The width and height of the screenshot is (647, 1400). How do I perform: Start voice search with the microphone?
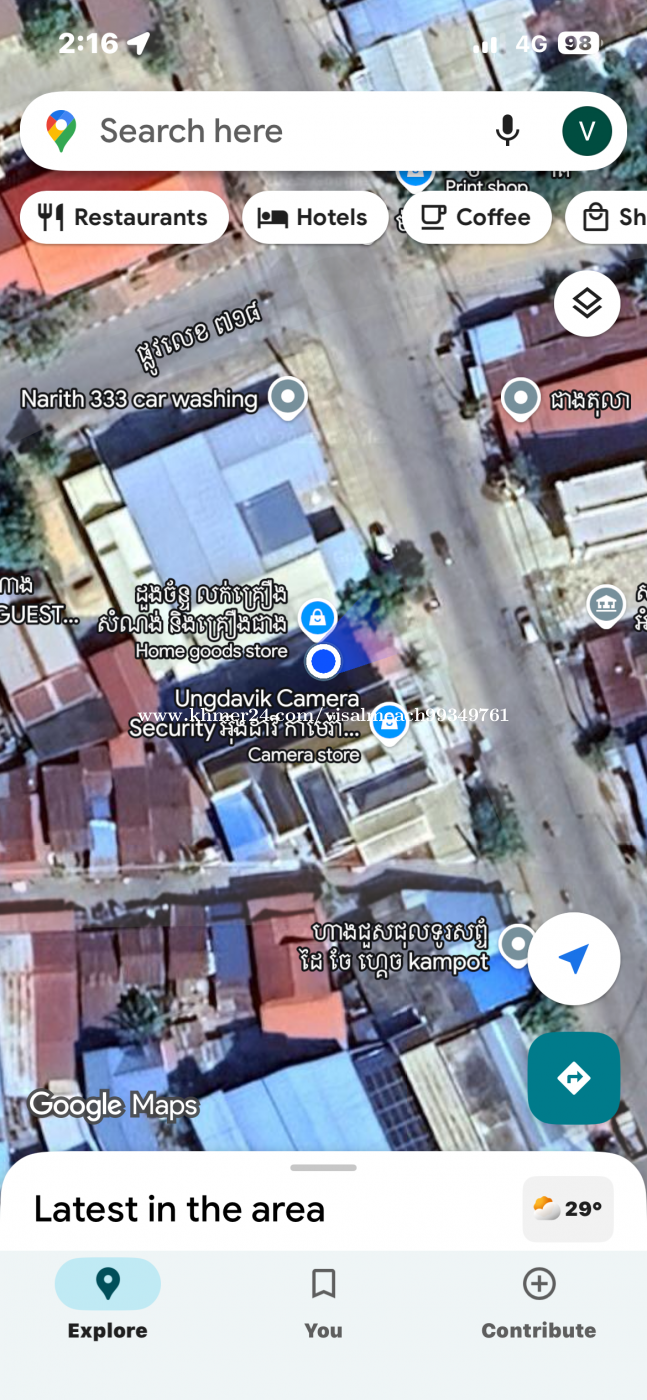coord(508,131)
